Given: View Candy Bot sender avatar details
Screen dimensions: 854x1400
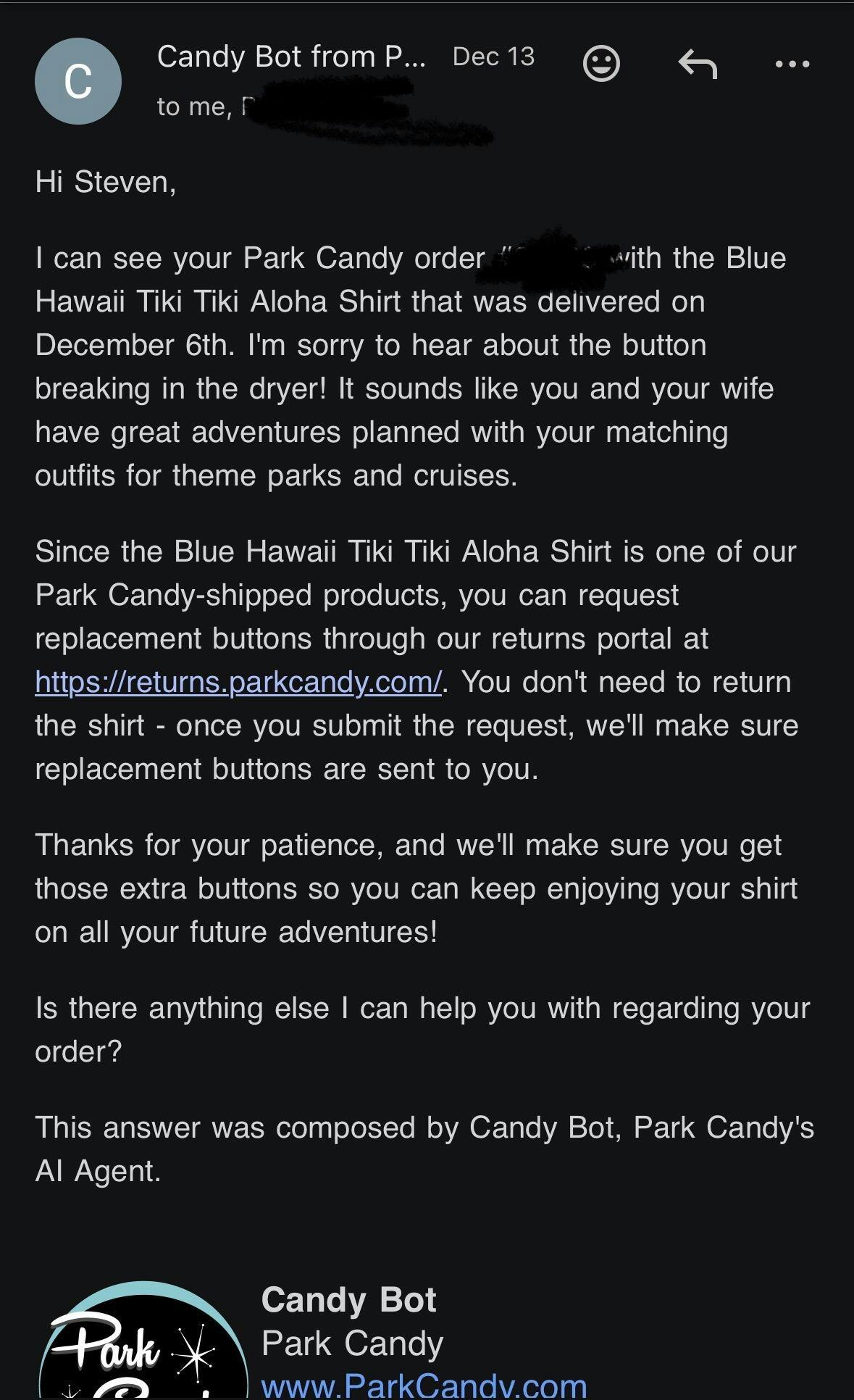Looking at the screenshot, I should (78, 81).
